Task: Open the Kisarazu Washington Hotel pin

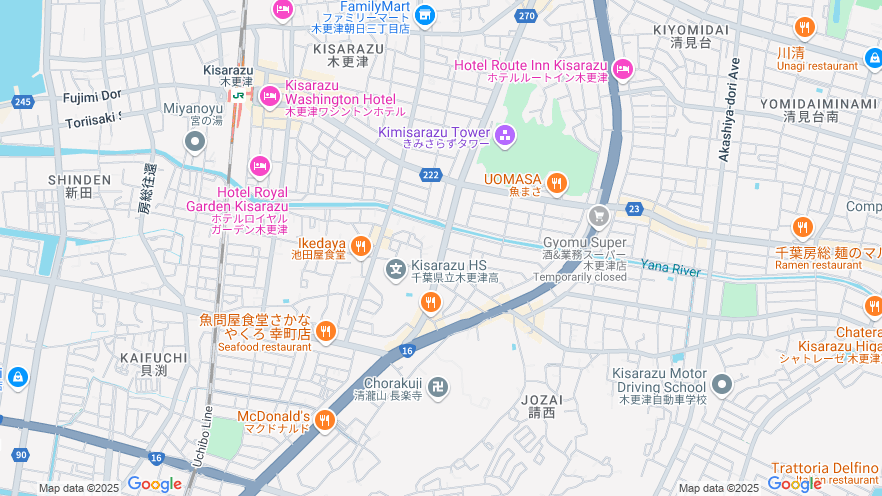Action: pos(269,97)
